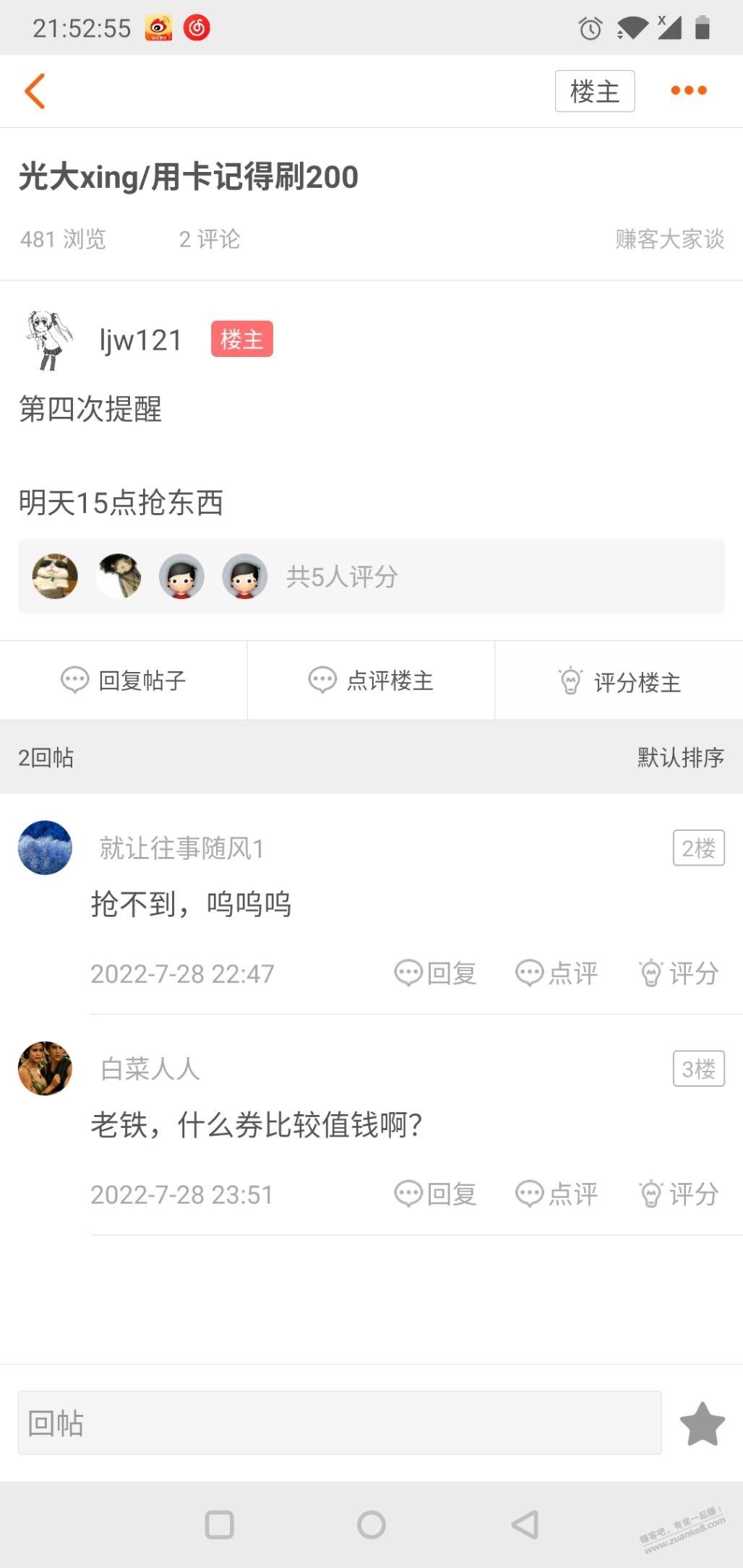This screenshot has width=743, height=1568.
Task: Tap 点评 on the 3楼 comment
Action: point(557,1194)
